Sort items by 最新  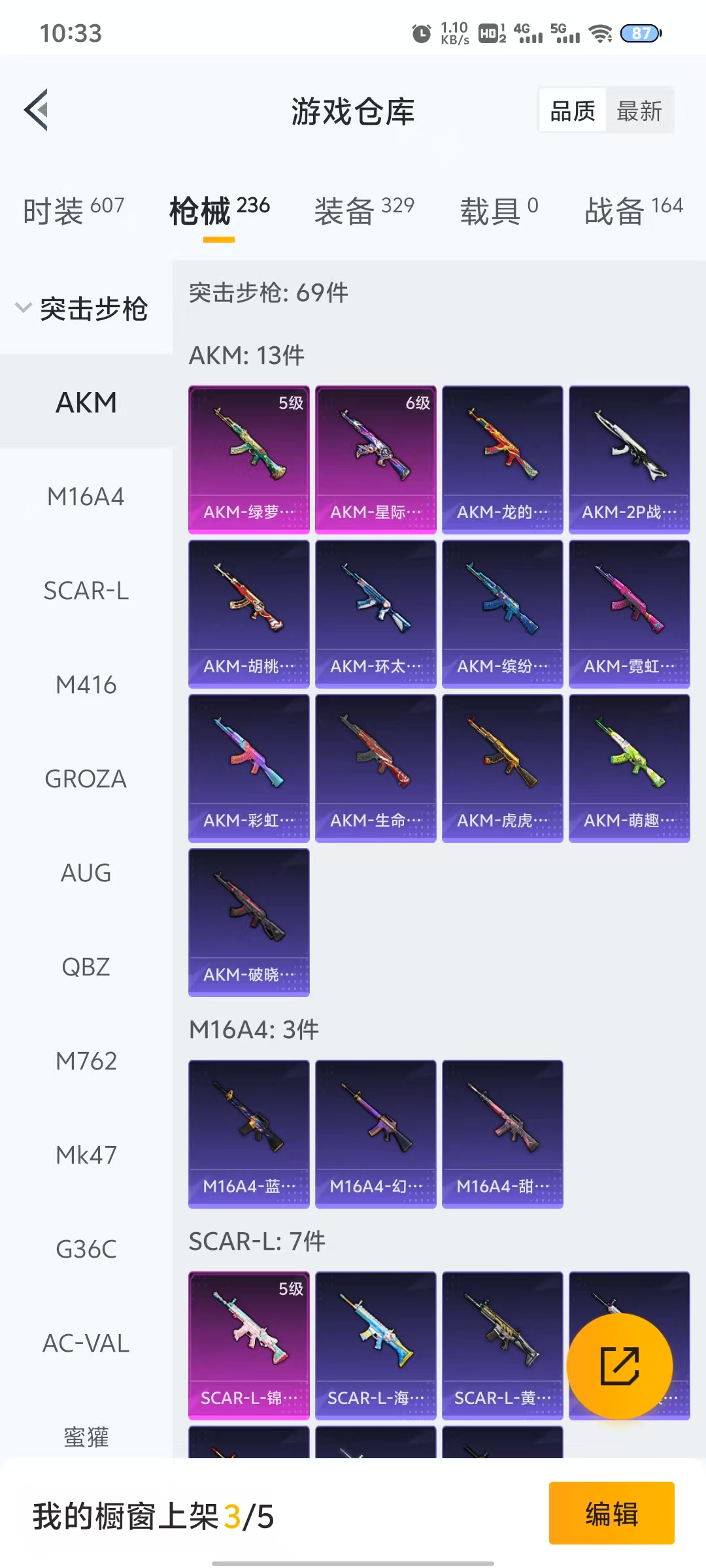tap(639, 111)
